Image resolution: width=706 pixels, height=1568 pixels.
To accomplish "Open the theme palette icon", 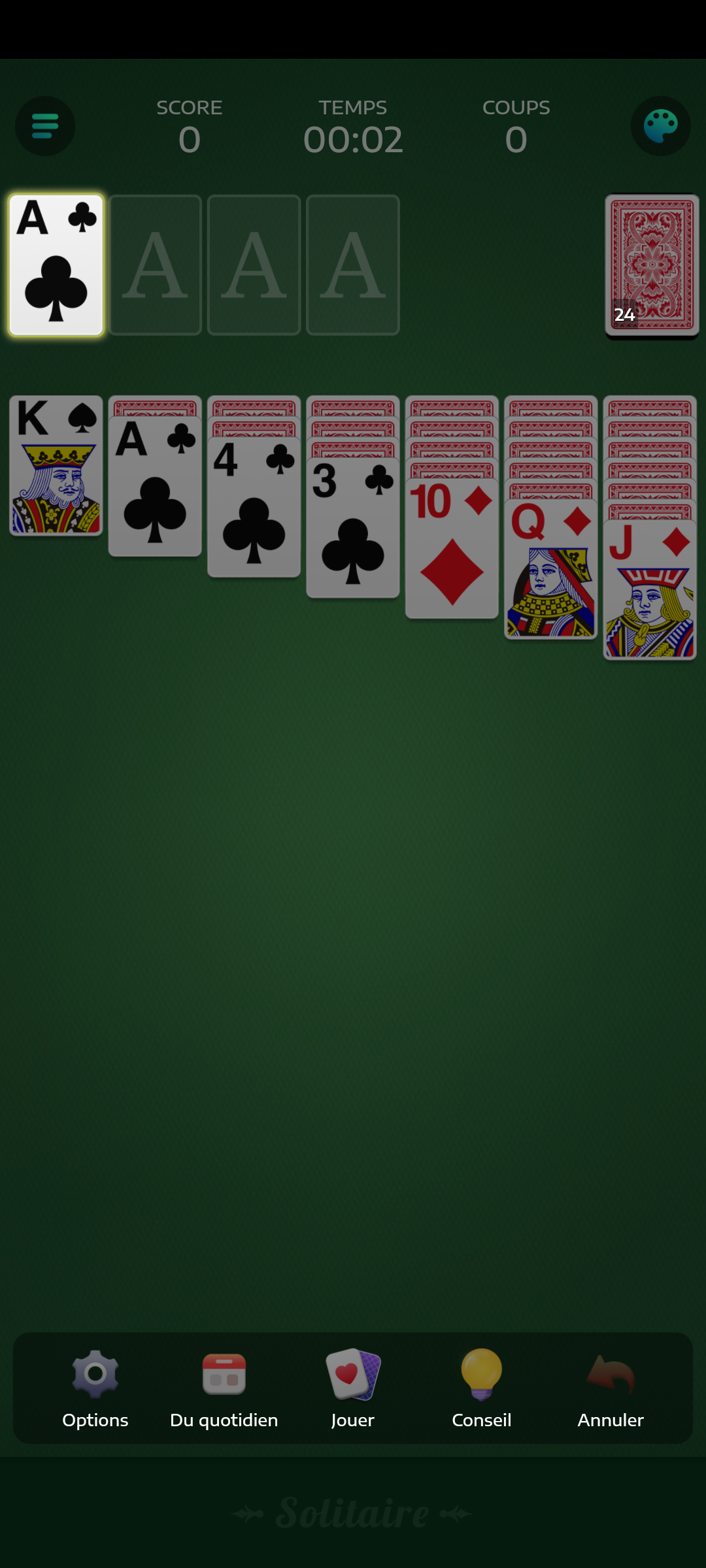I will coord(660,126).
